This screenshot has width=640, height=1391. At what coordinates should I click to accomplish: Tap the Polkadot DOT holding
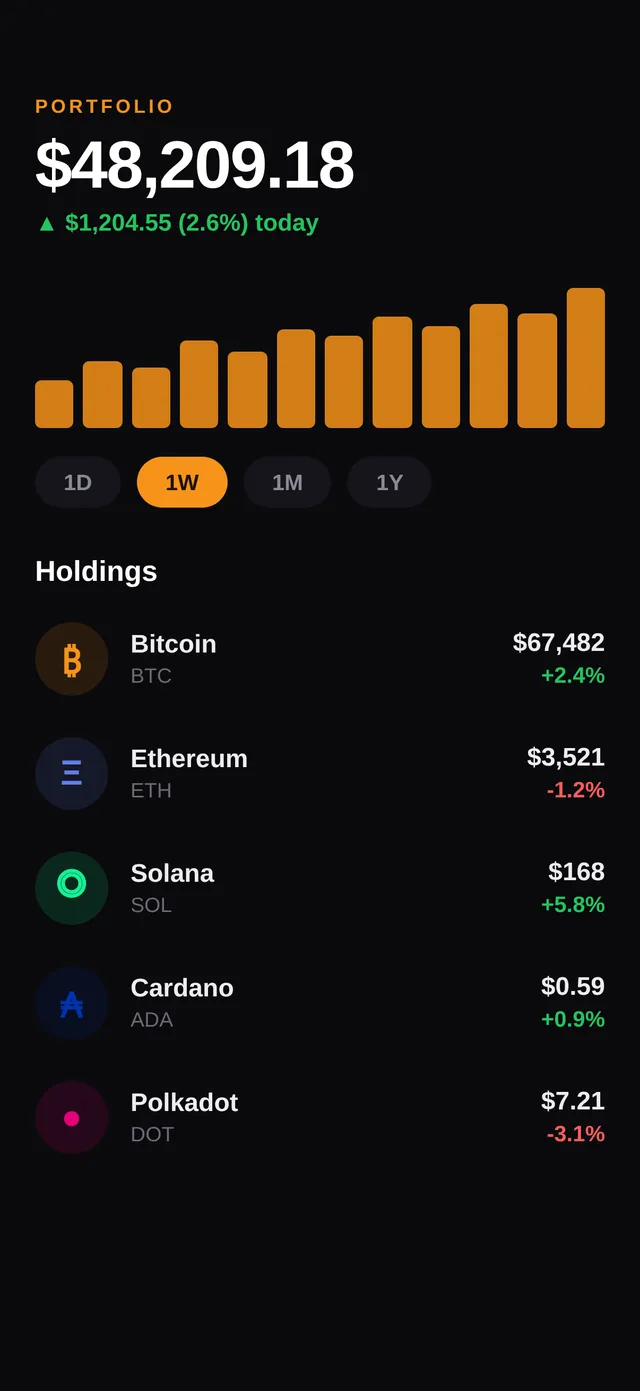[320, 1117]
